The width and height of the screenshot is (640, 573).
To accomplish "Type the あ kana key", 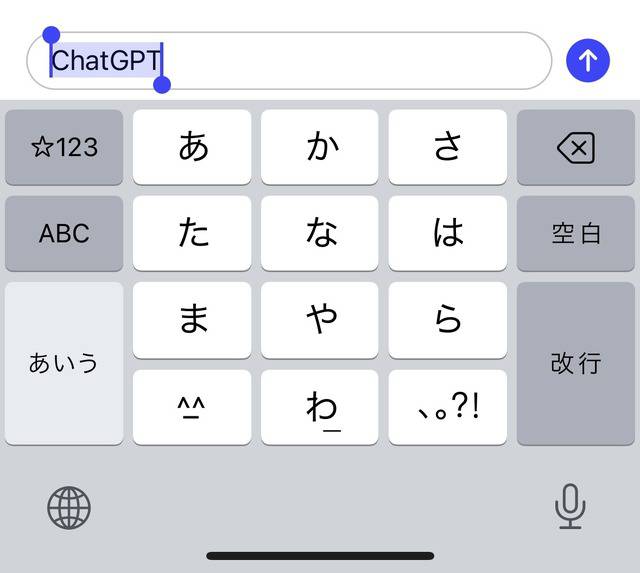I will tap(192, 148).
